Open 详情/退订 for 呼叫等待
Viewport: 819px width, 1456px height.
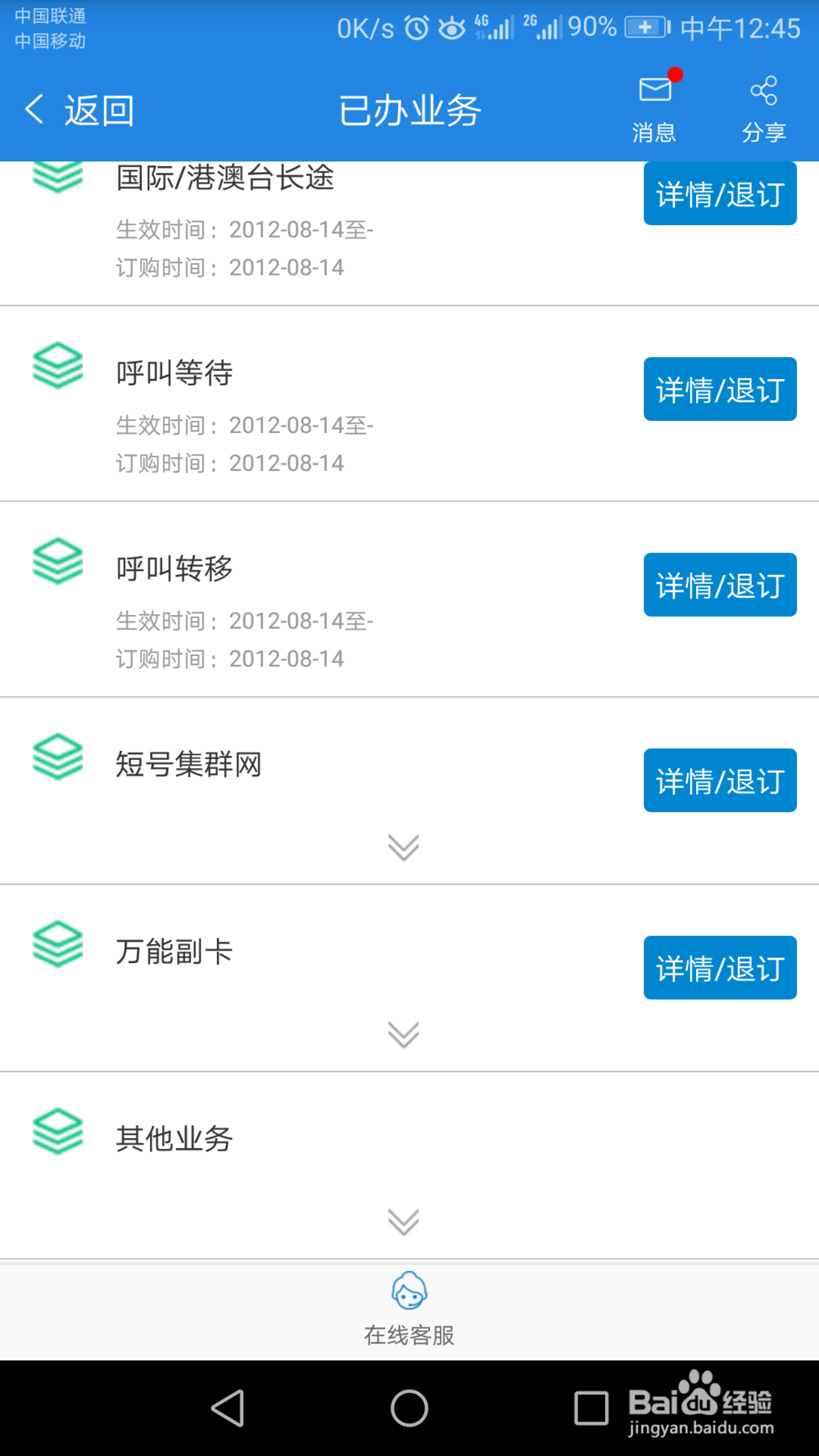point(719,389)
